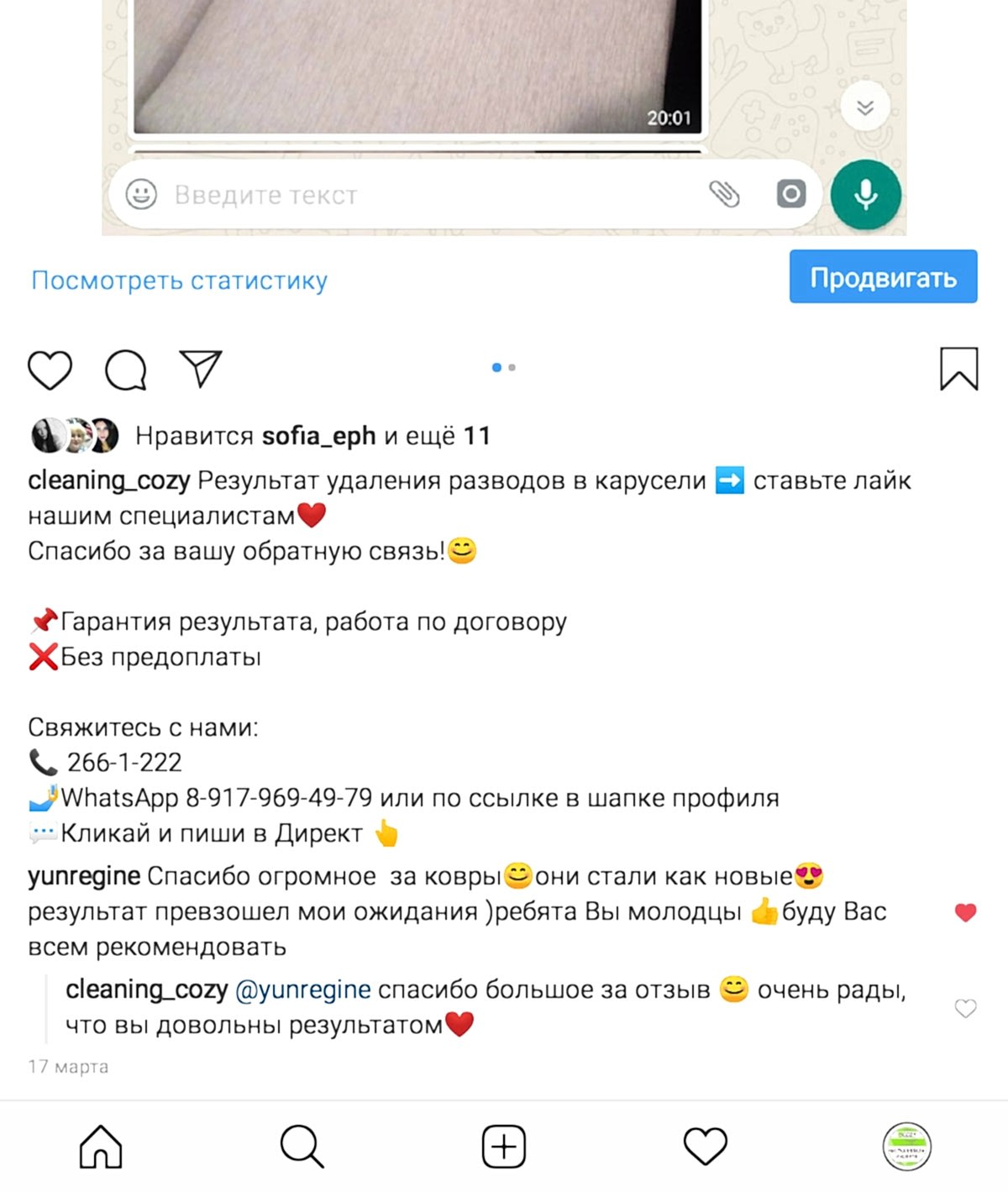Open the @yunregine mention link
Image resolution: width=1008 pixels, height=1192 pixels.
pyautogui.click(x=302, y=990)
